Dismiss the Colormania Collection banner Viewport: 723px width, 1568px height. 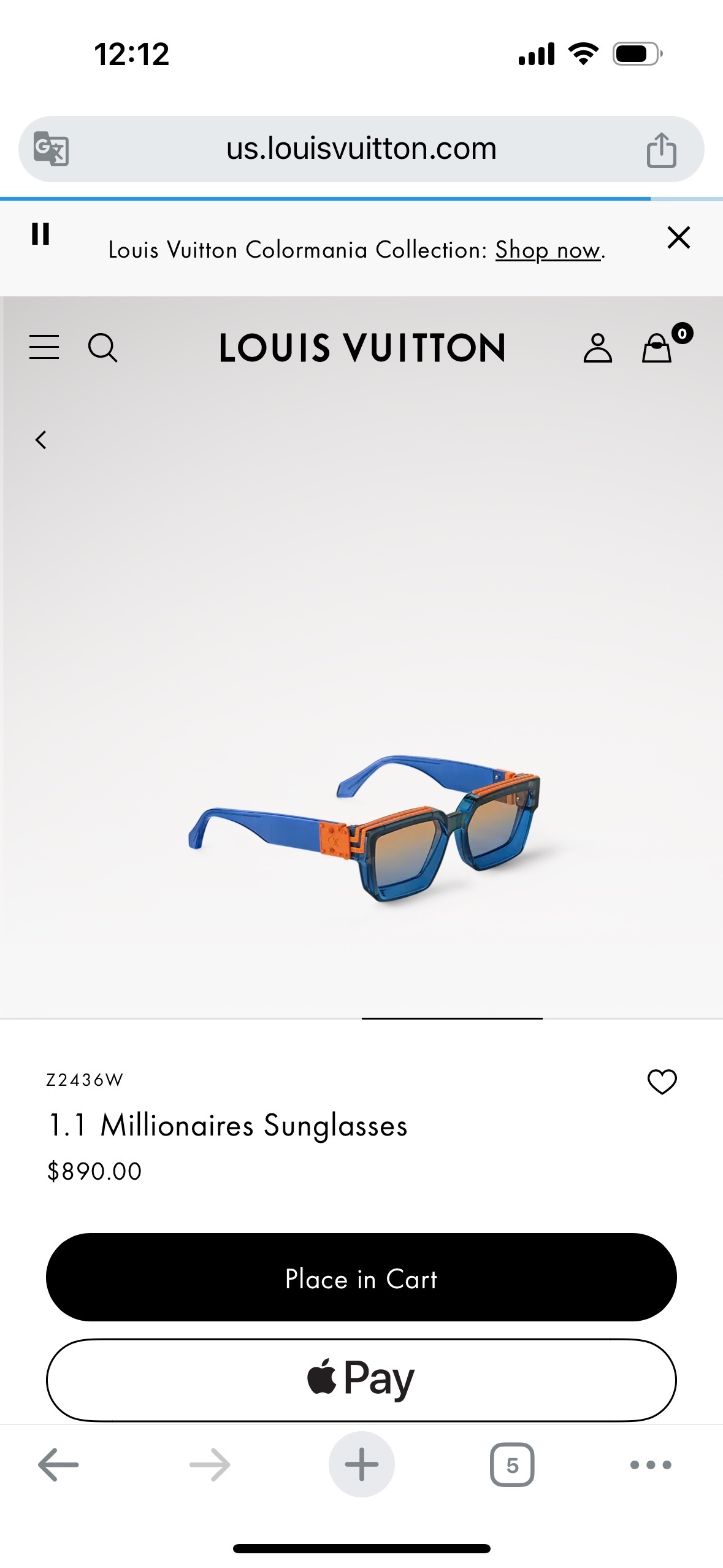pyautogui.click(x=678, y=237)
